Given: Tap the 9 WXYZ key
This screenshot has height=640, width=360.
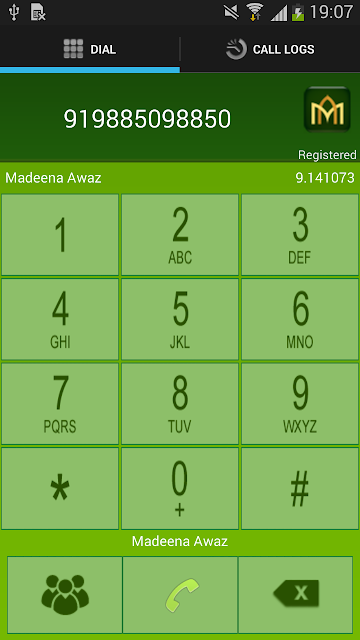Looking at the screenshot, I should (300, 404).
